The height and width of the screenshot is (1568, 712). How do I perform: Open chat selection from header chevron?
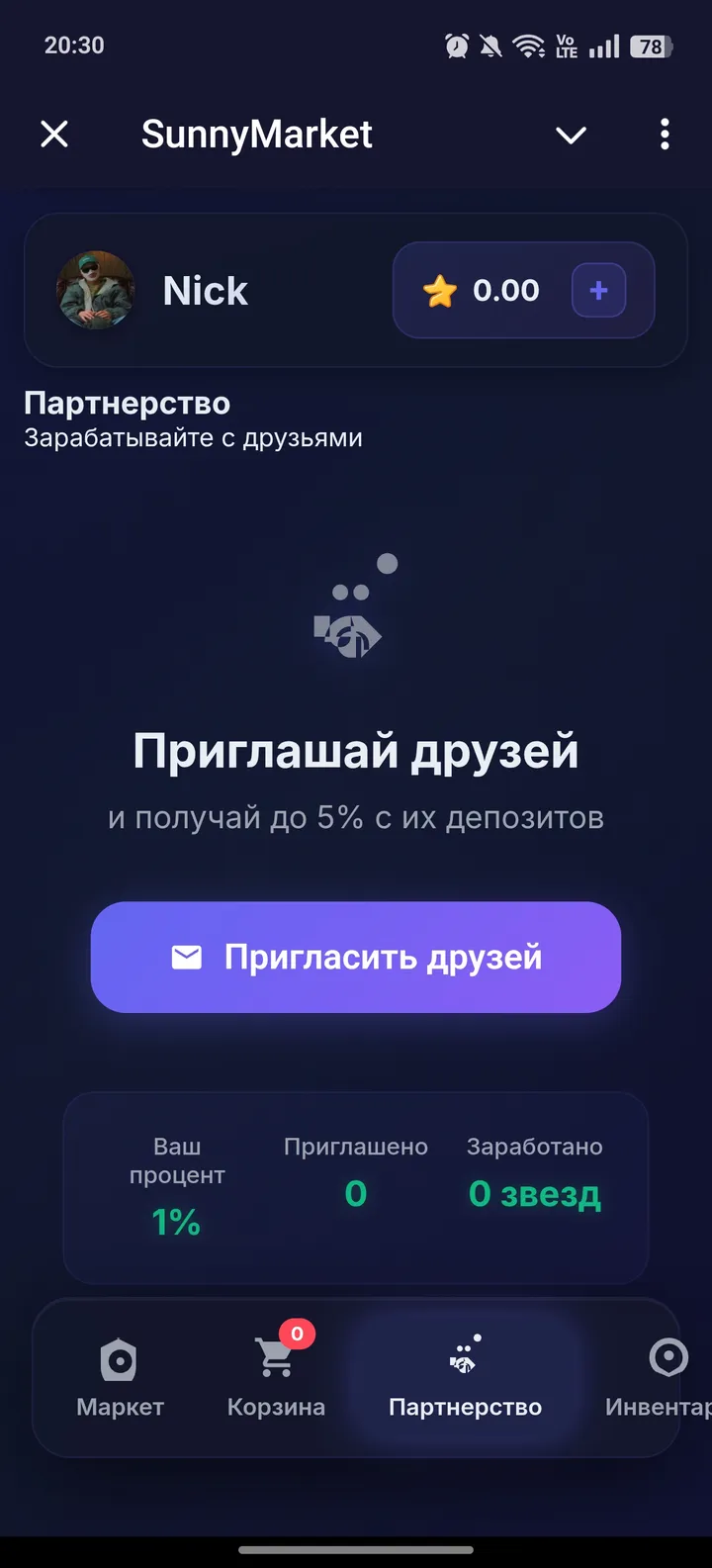(x=571, y=136)
